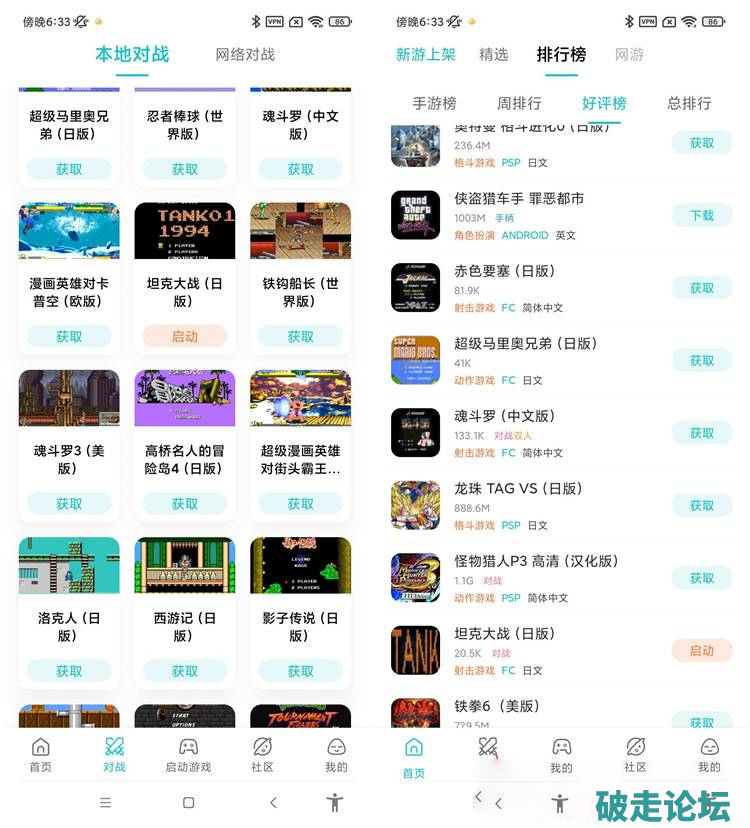Get 高桥名人的冒险岛4（日版）

tap(185, 504)
